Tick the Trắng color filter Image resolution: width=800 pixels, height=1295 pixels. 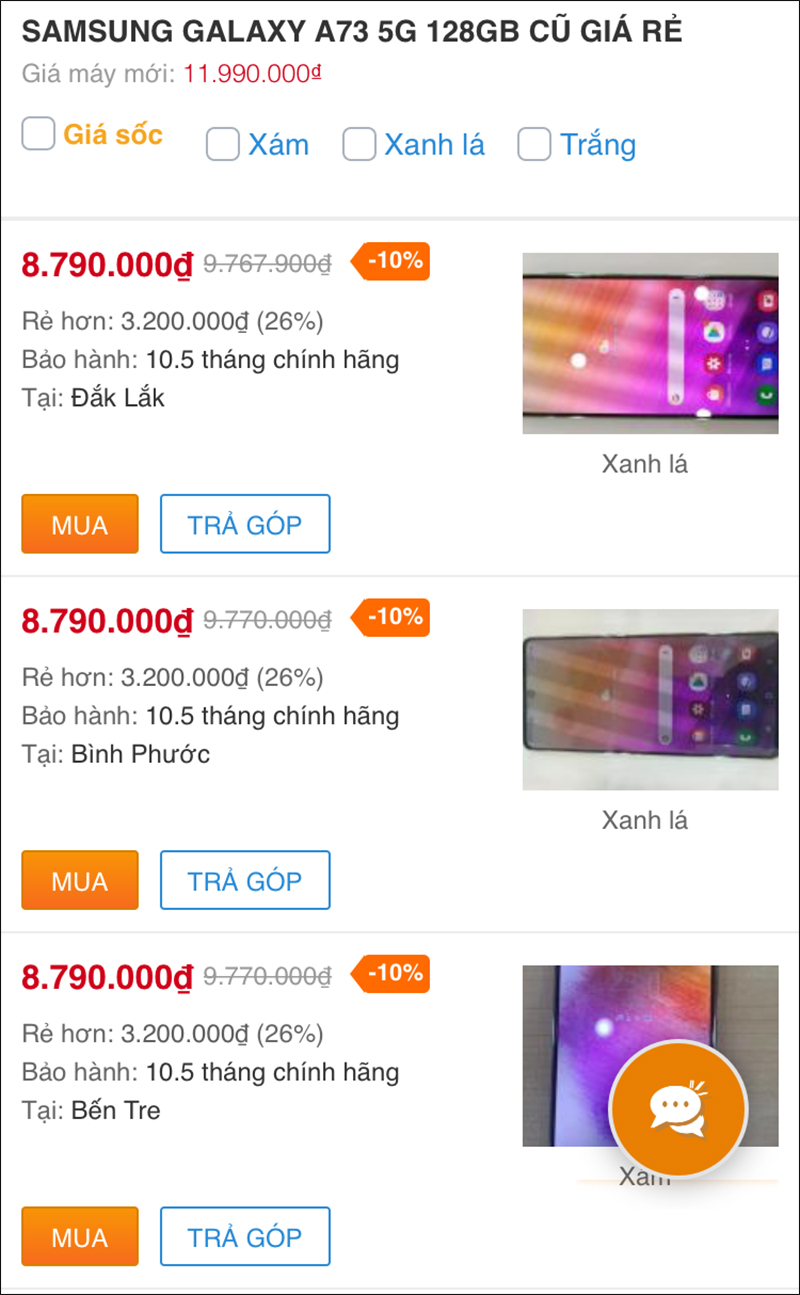(534, 144)
